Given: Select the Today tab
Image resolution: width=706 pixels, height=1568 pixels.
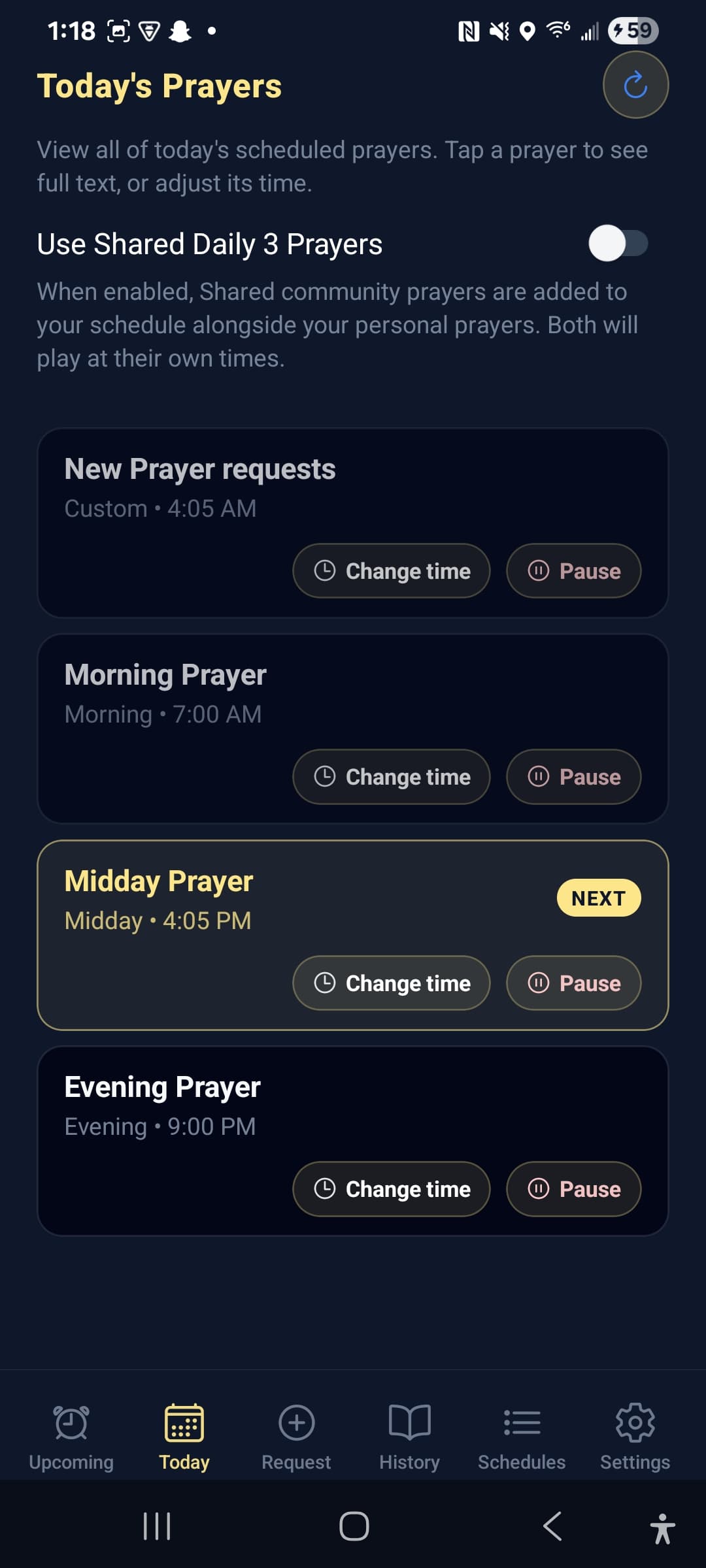Looking at the screenshot, I should [184, 1437].
